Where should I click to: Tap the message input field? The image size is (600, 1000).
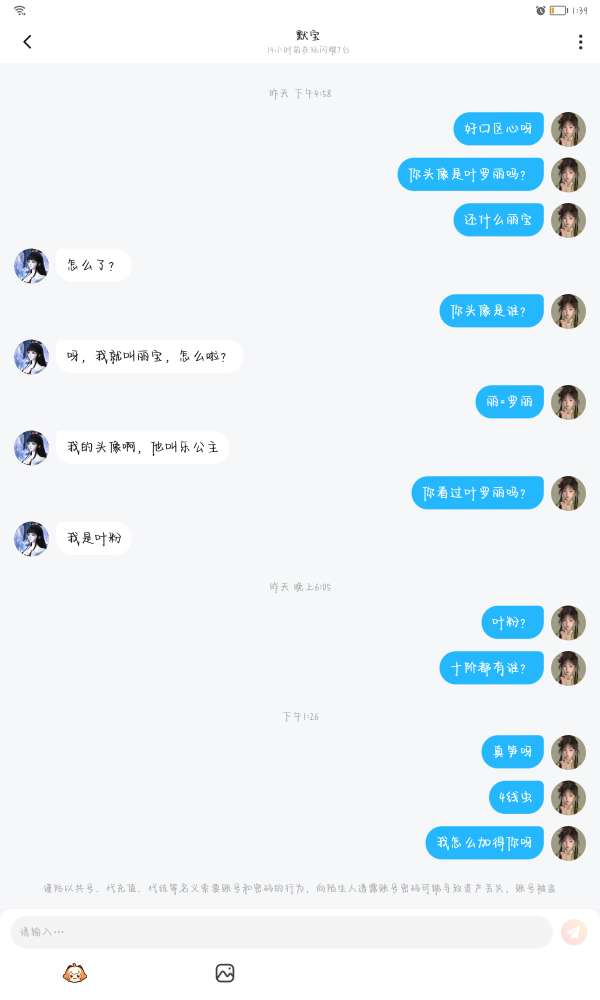coord(281,932)
